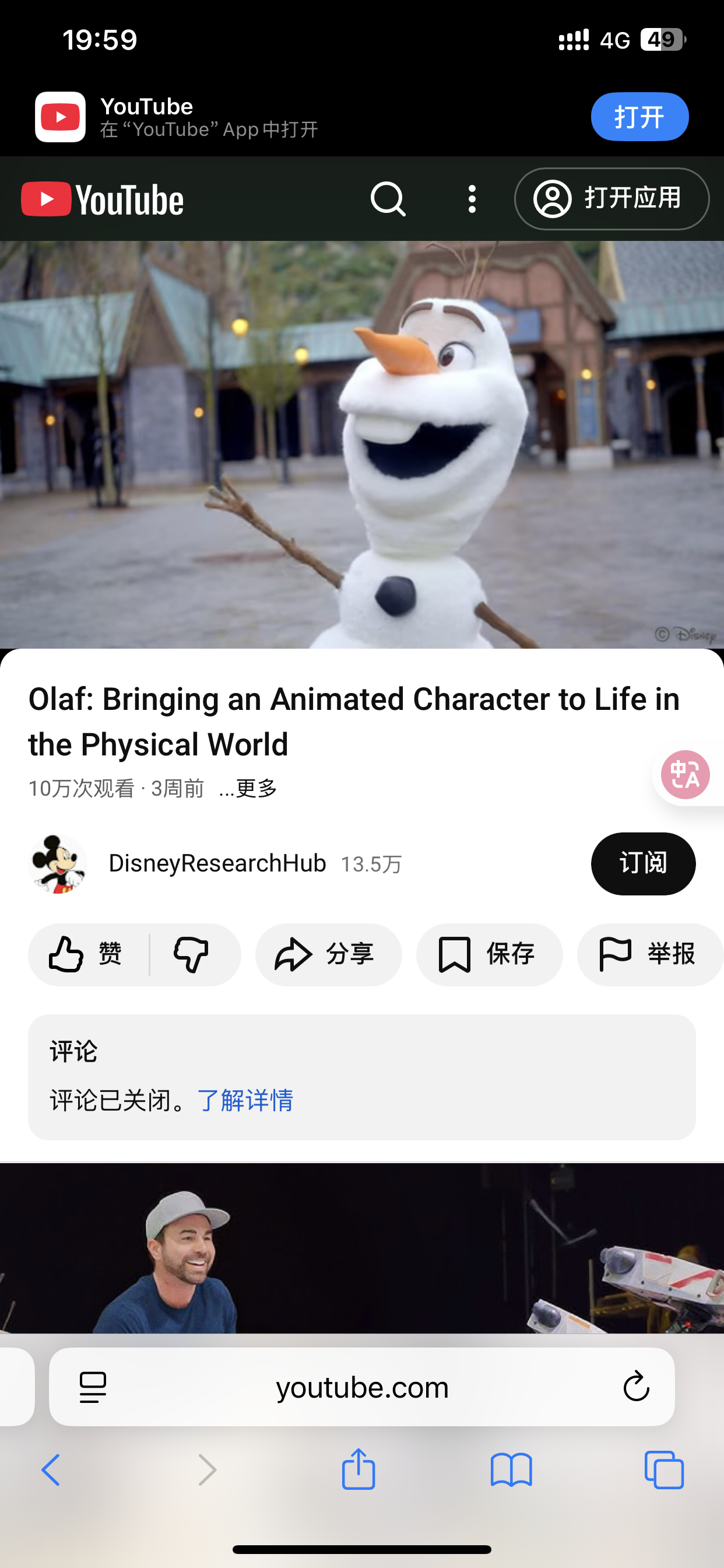
Task: Open YouTube search
Action: pos(388,198)
